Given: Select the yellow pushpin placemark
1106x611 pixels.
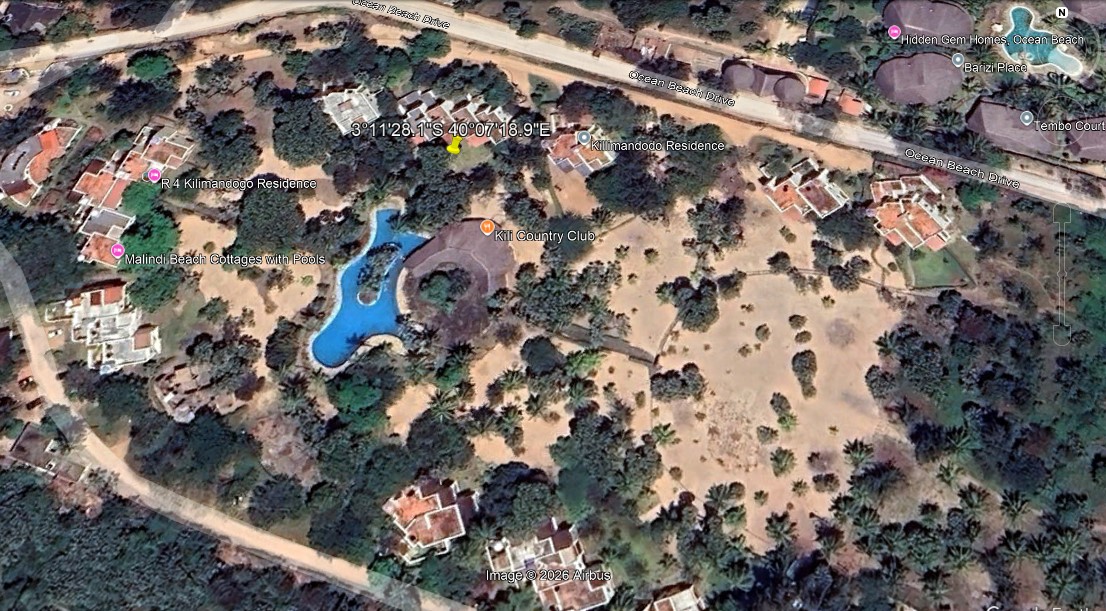Looking at the screenshot, I should click(454, 146).
